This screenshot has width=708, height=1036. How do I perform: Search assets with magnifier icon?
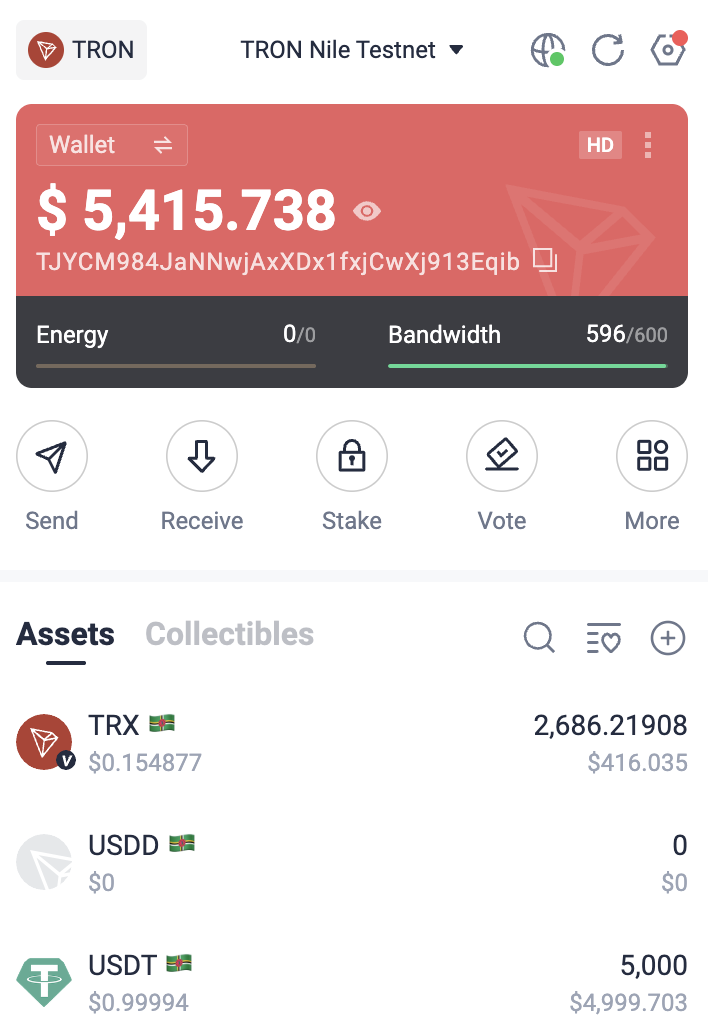(539, 637)
